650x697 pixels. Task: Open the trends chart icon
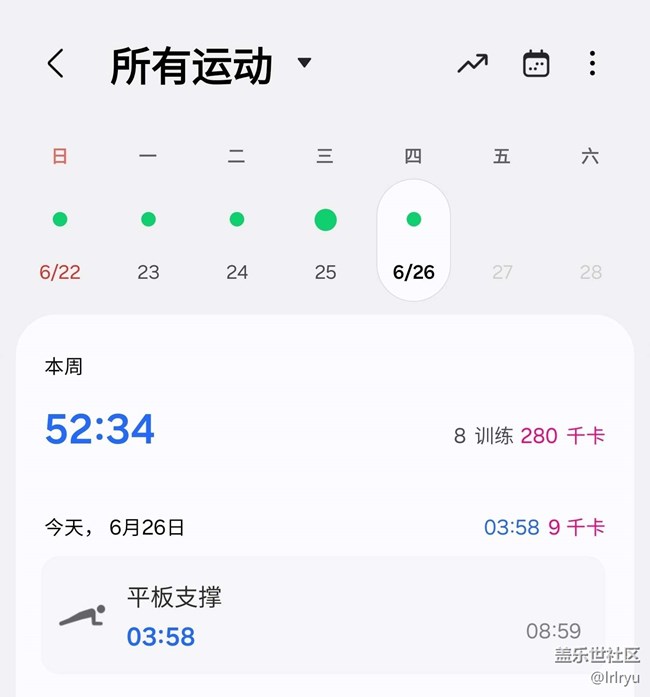472,64
